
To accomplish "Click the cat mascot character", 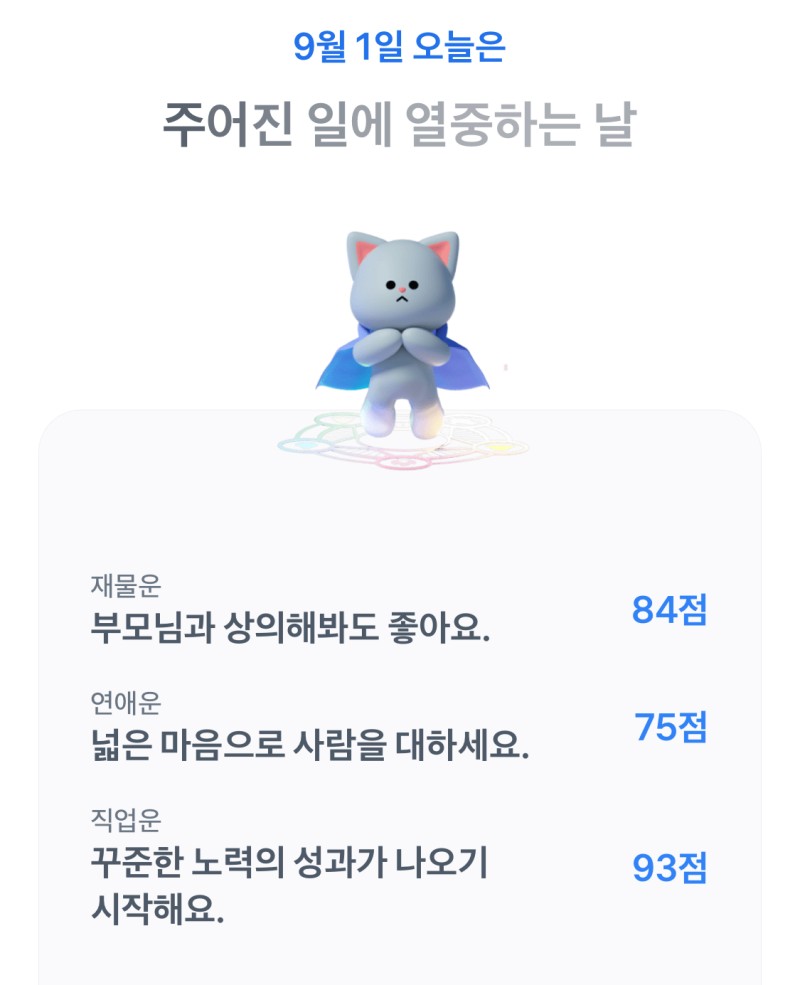I will click(398, 320).
